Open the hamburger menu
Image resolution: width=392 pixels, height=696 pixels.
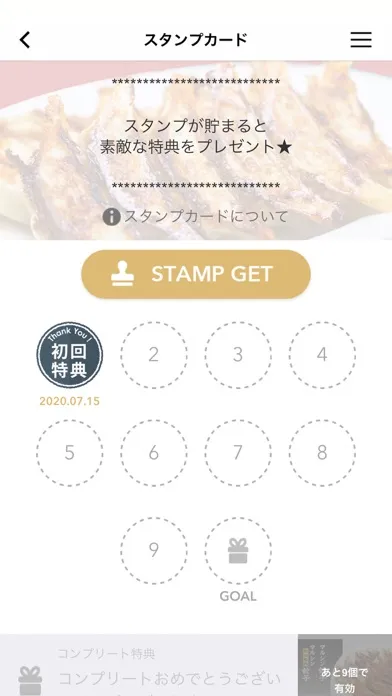pyautogui.click(x=361, y=40)
